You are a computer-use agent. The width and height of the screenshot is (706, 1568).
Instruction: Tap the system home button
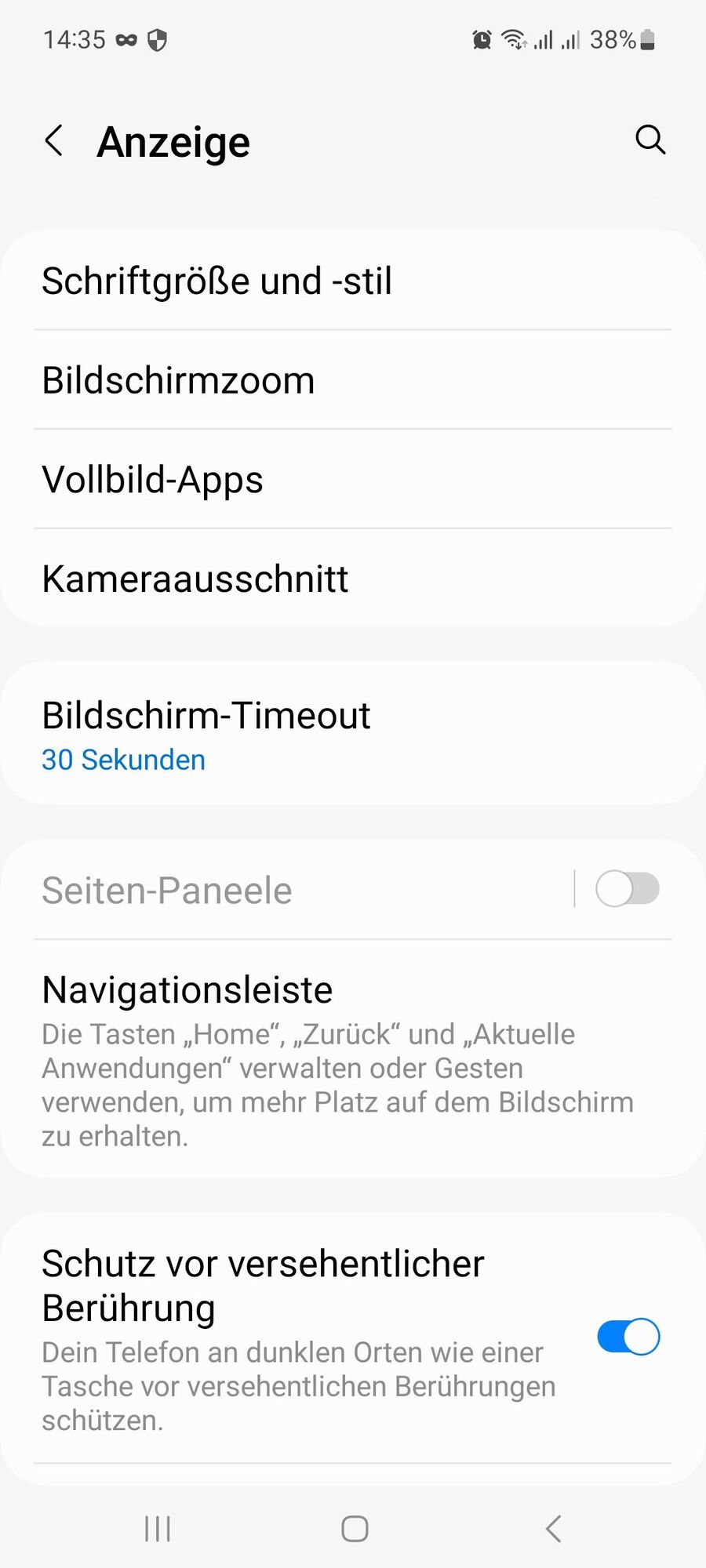click(x=355, y=1528)
